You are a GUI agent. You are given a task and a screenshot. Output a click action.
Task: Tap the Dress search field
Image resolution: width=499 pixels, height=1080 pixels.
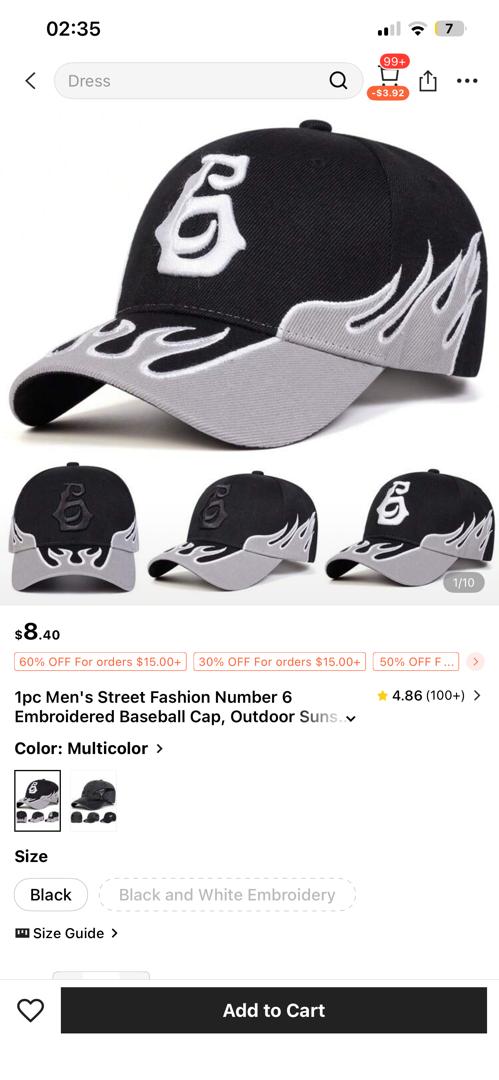208,81
